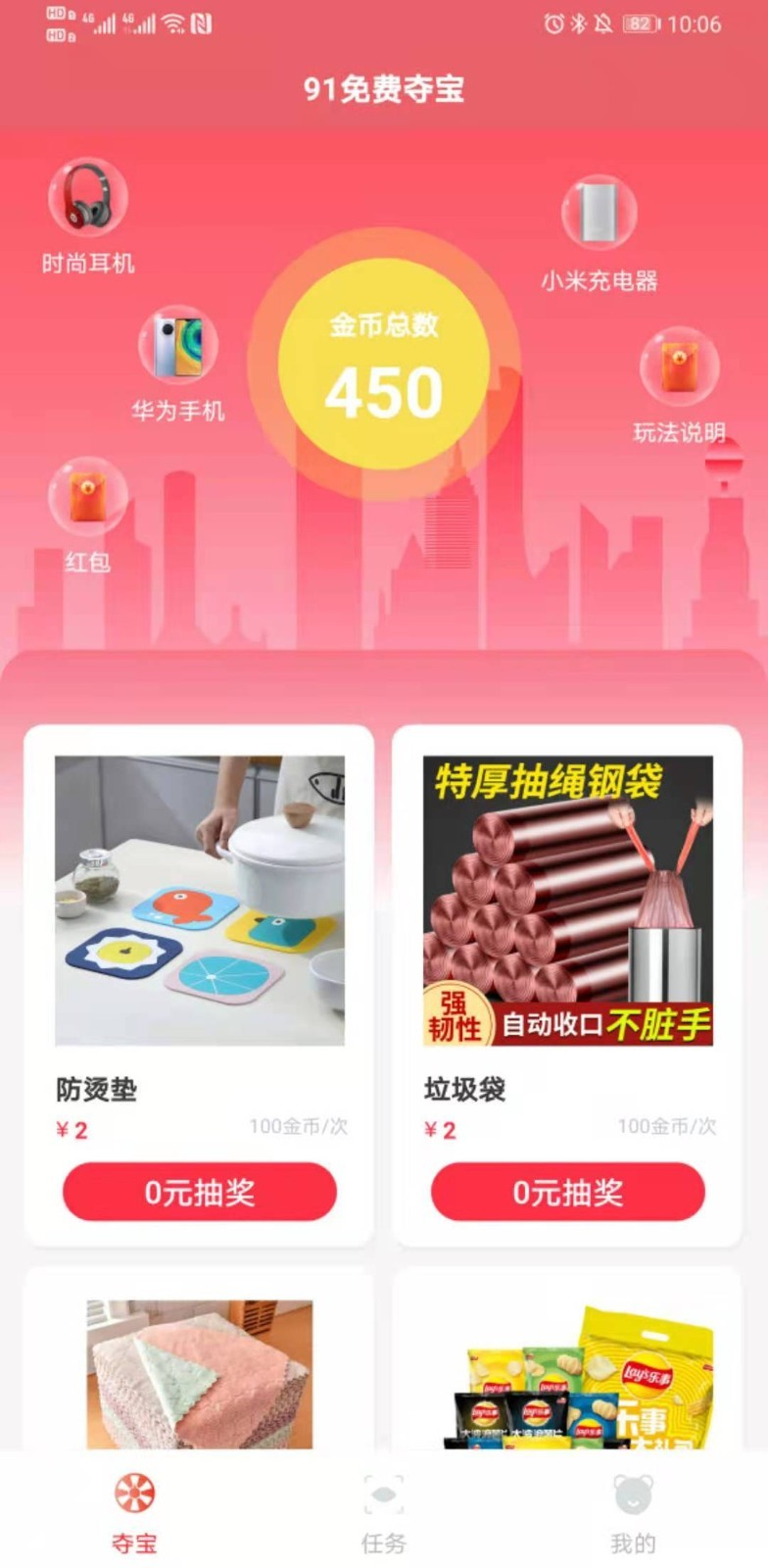This screenshot has width=768, height=1568.
Task: Open the 防烫垫 product card
Action: coord(200,901)
